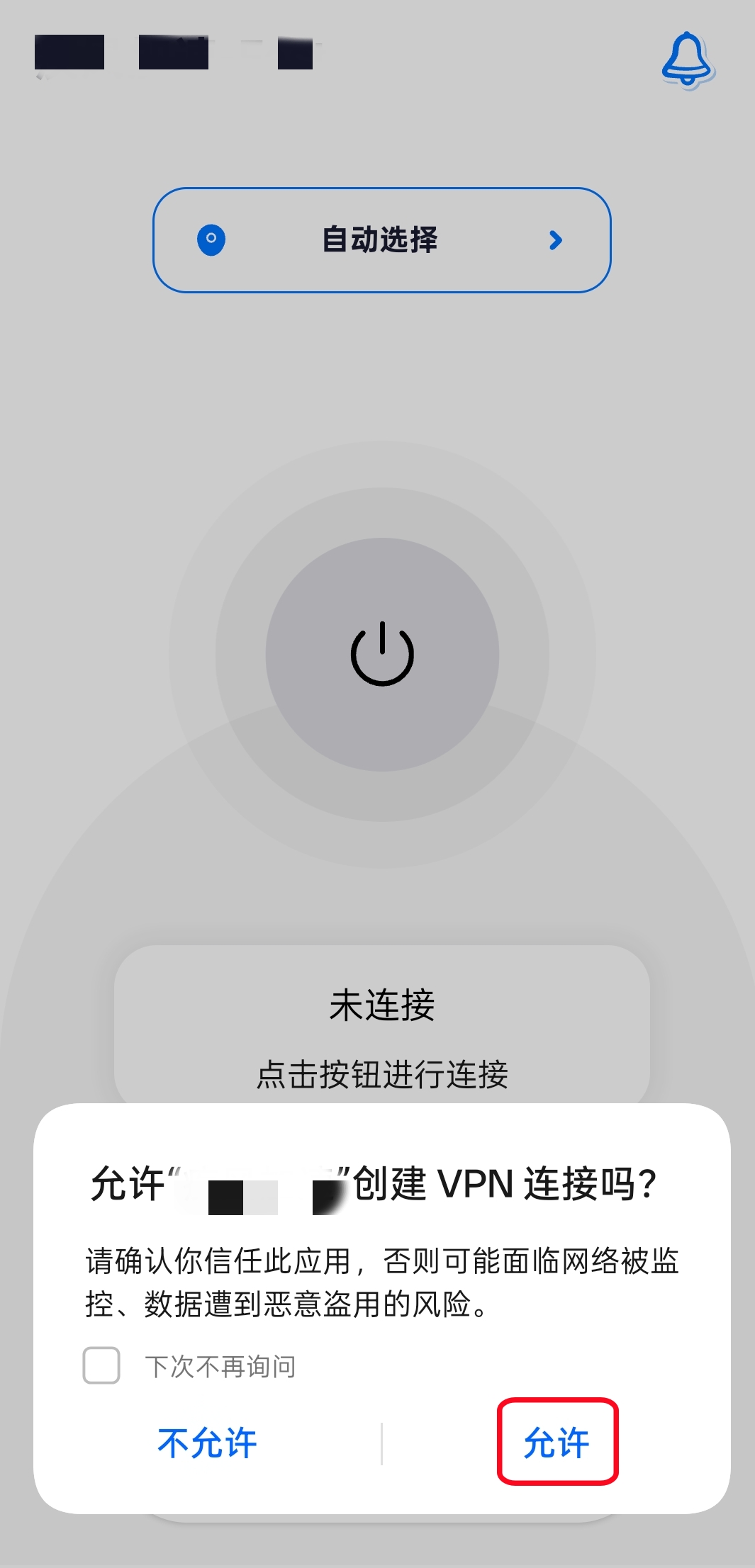The width and height of the screenshot is (755, 1568).
Task: Tap 允许 to allow the VPN connection
Action: [x=557, y=1442]
